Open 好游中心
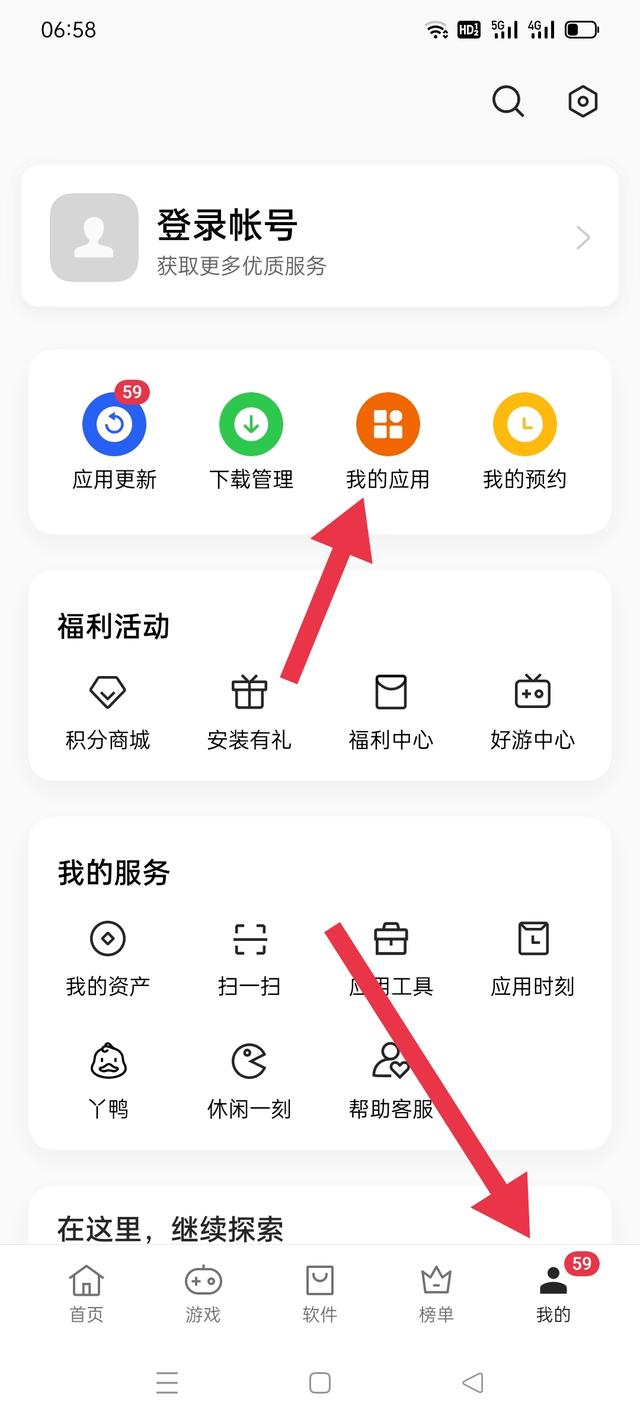This screenshot has height=1422, width=640. point(533,713)
